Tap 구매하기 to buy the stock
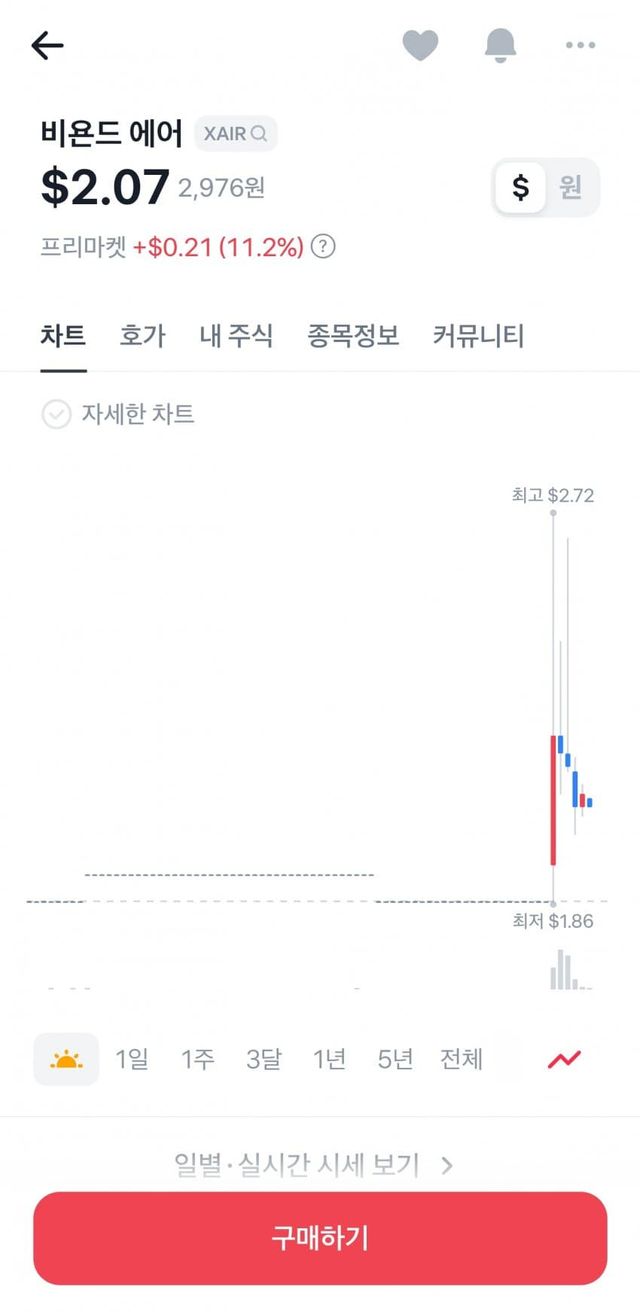Image resolution: width=640 pixels, height=1312 pixels. tap(320, 1238)
